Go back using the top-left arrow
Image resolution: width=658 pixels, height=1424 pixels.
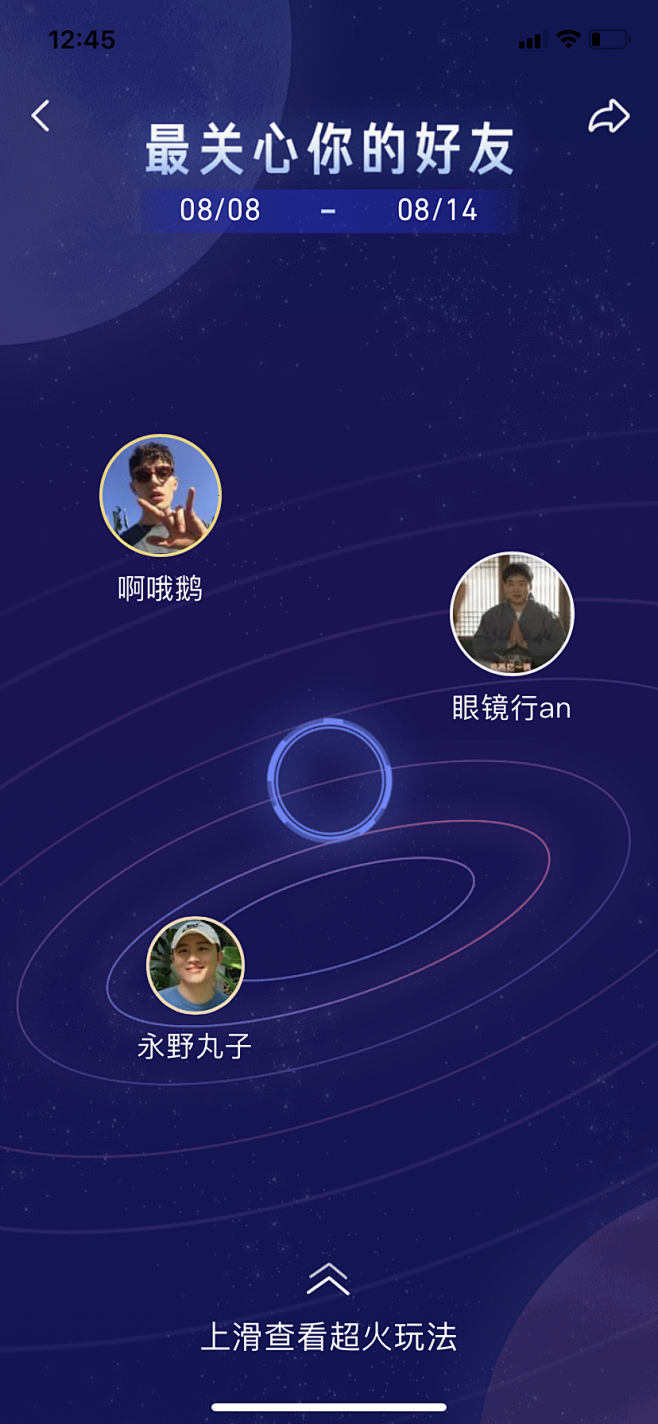click(x=40, y=116)
